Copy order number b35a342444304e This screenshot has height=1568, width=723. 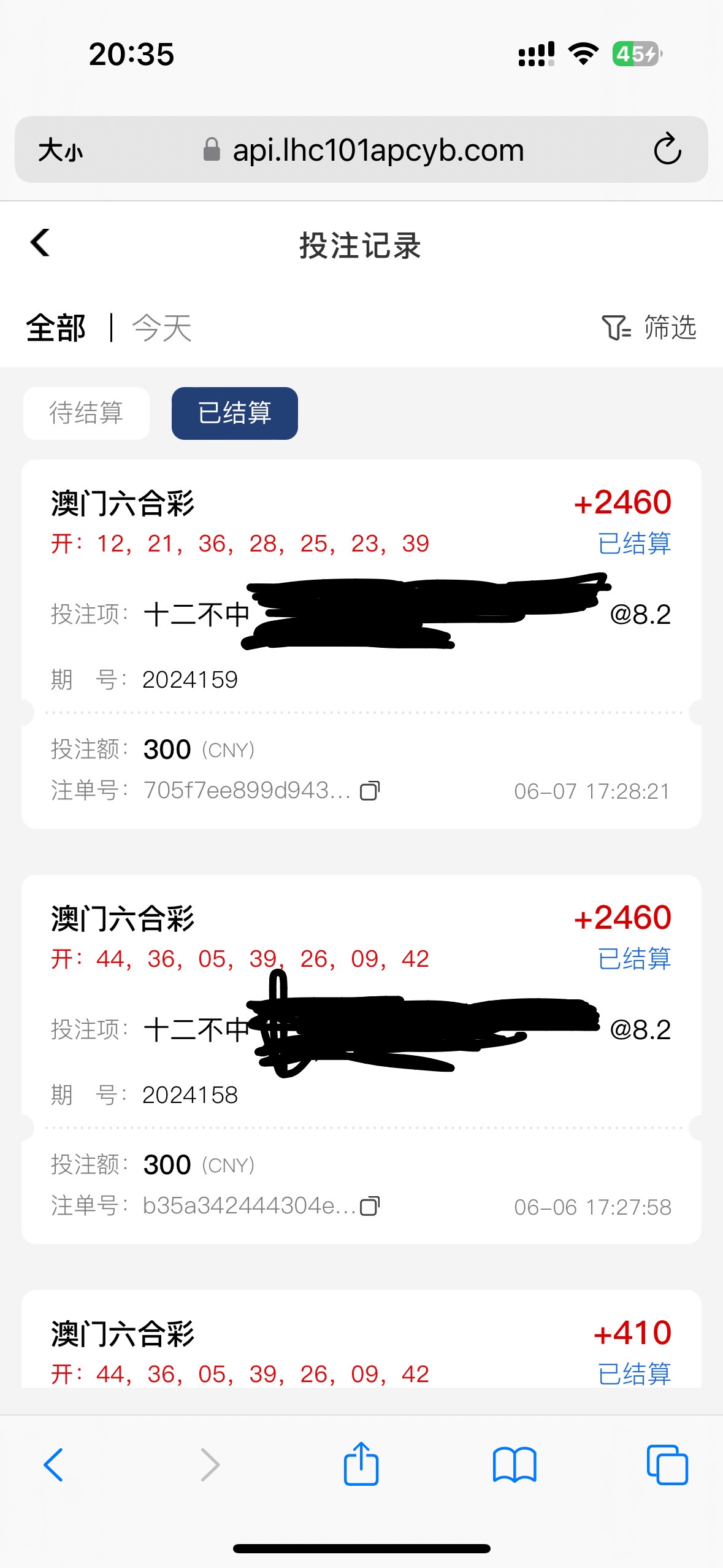click(x=370, y=1206)
